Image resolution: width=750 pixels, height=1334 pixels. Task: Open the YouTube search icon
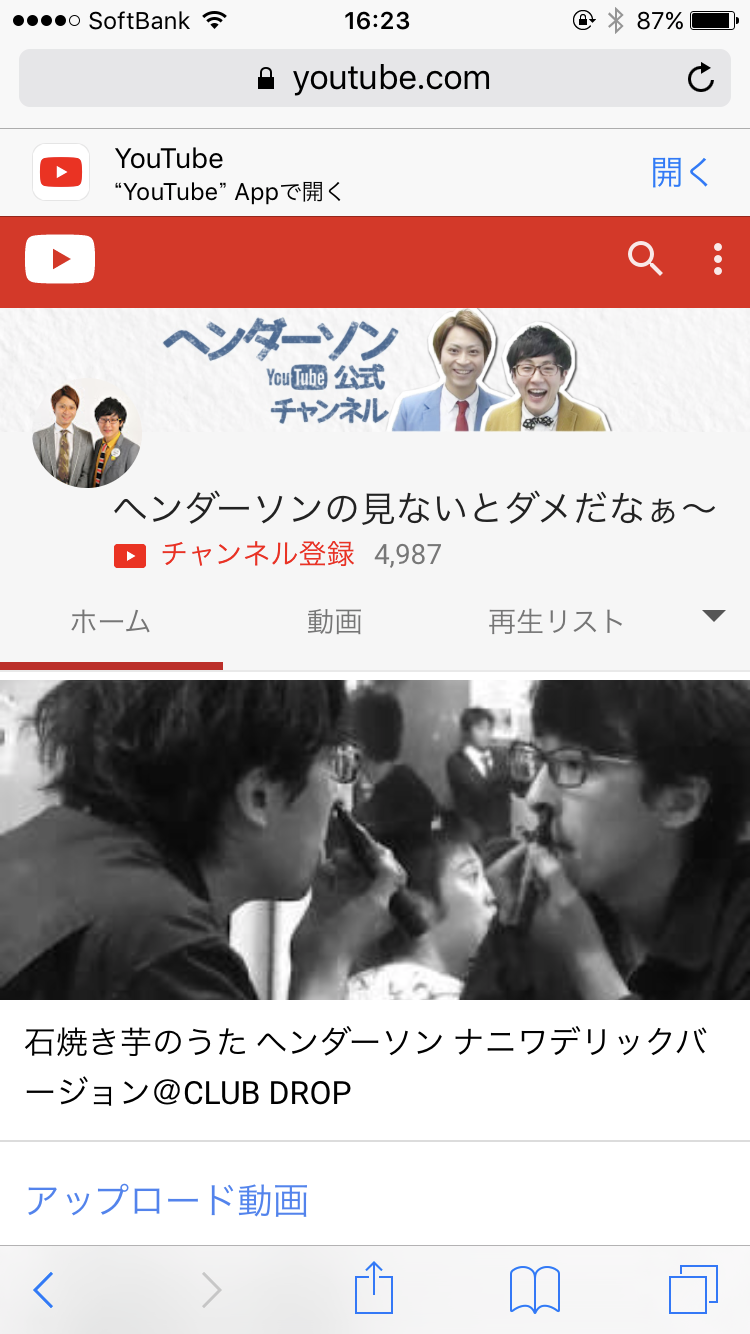click(645, 260)
